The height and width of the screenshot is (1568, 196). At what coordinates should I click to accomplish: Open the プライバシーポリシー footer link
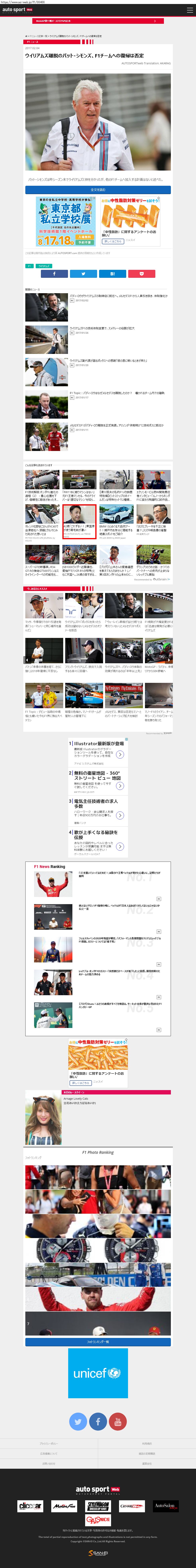[x=48, y=1443]
